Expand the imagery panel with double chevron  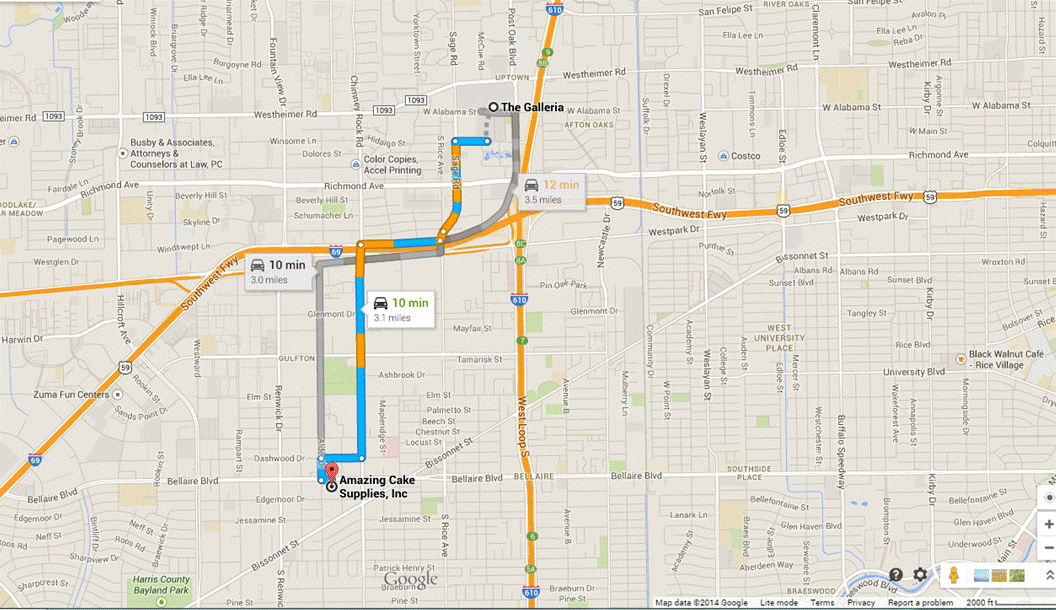[1048, 575]
